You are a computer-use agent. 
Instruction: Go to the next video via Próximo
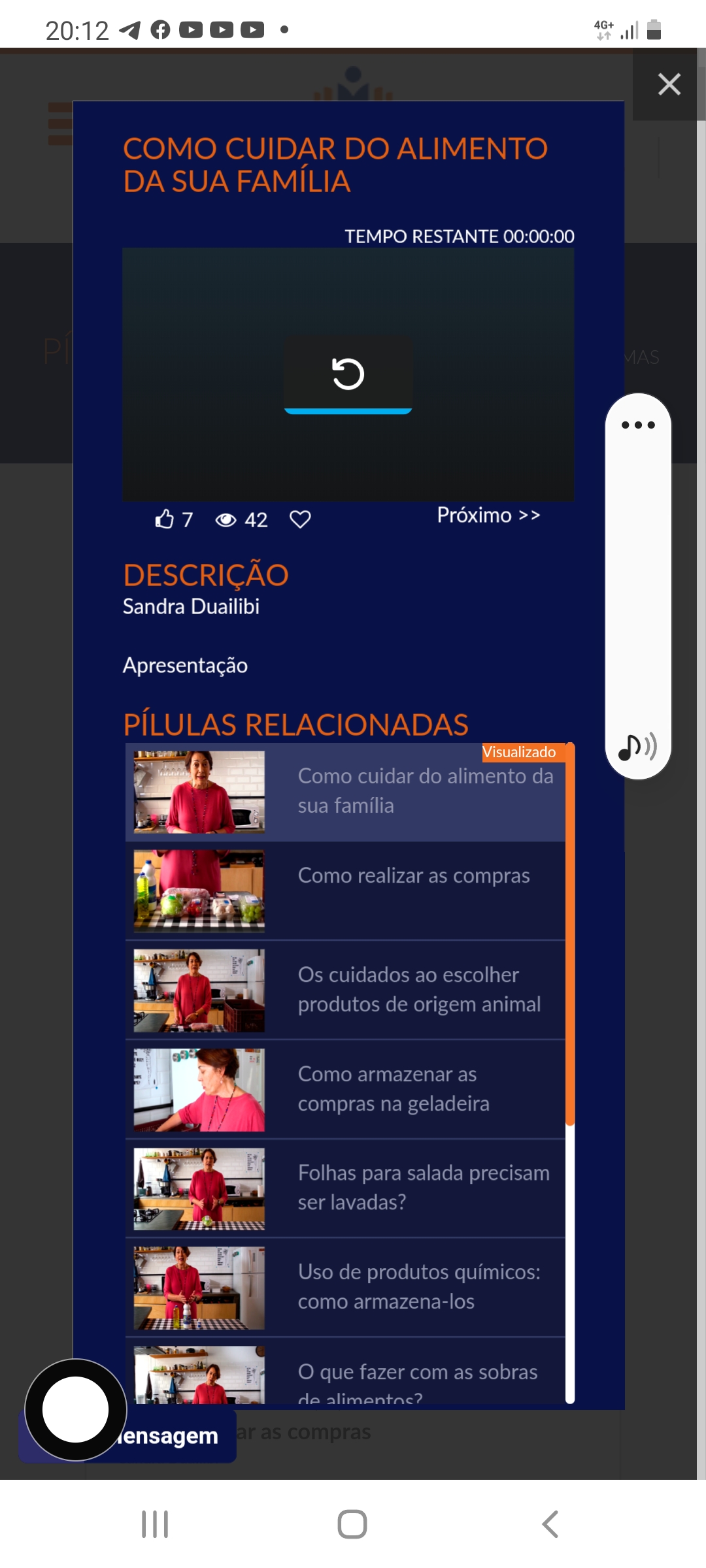pyautogui.click(x=488, y=515)
